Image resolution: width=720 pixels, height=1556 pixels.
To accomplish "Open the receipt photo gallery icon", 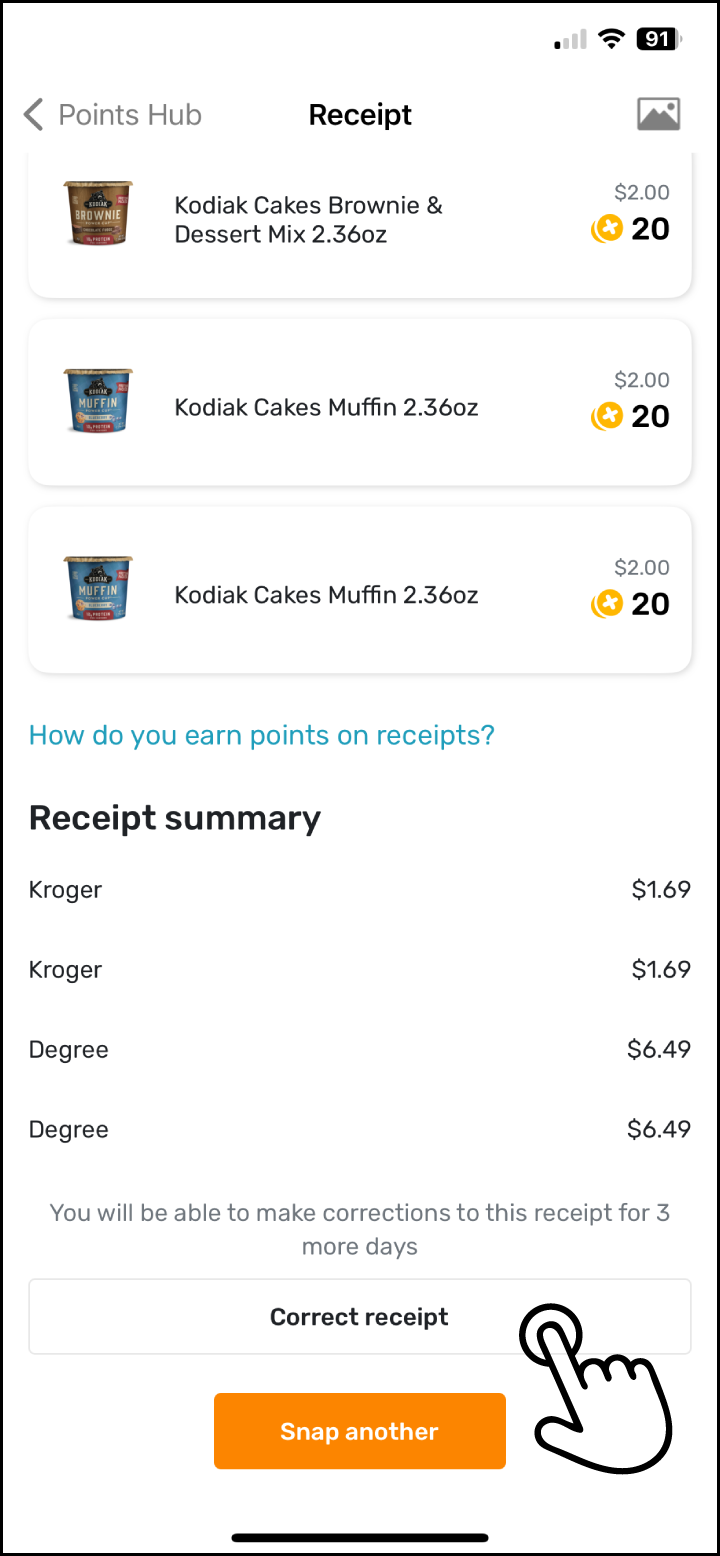I will [x=659, y=113].
